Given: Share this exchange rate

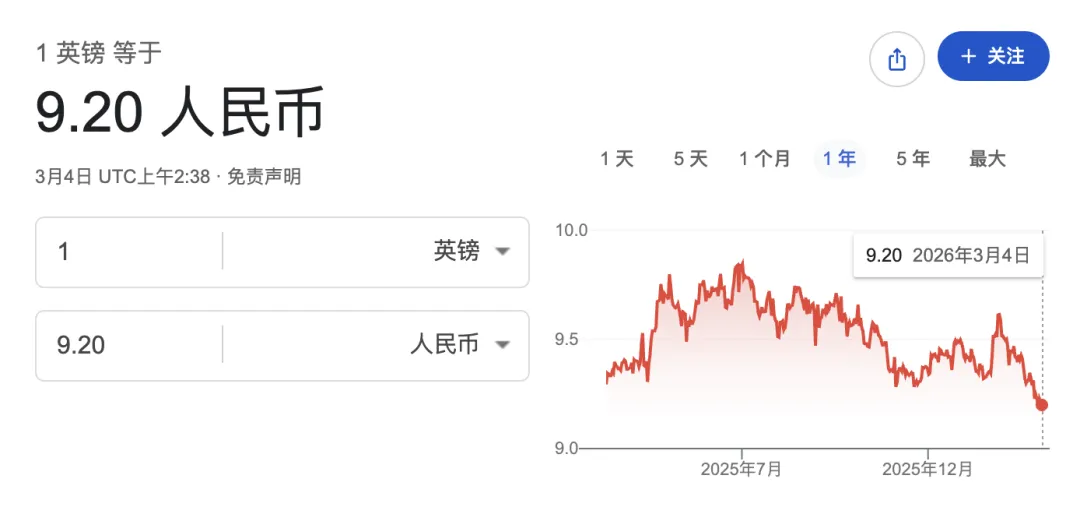Looking at the screenshot, I should coord(897,59).
